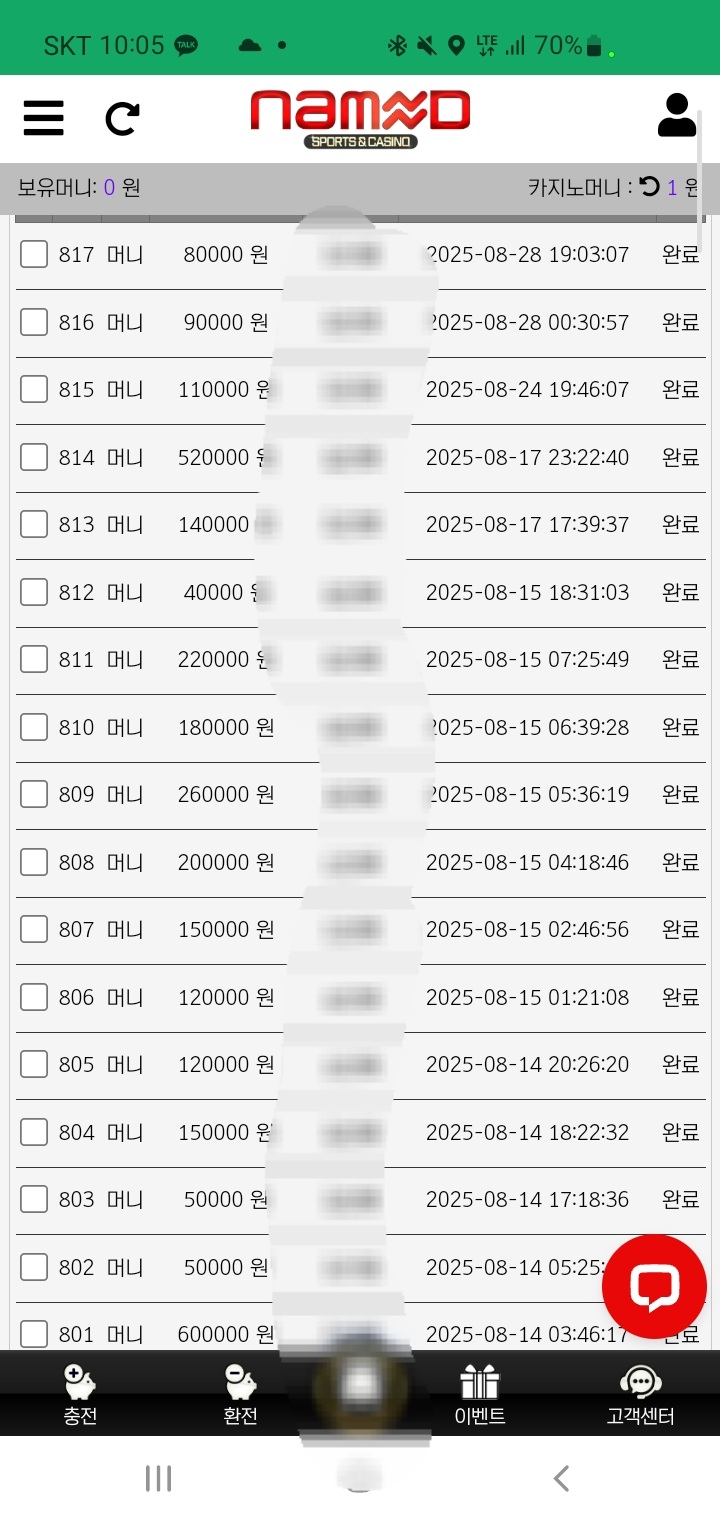The height and width of the screenshot is (1520, 720).
Task: Select the checkbox for entry 816
Action: 34,322
